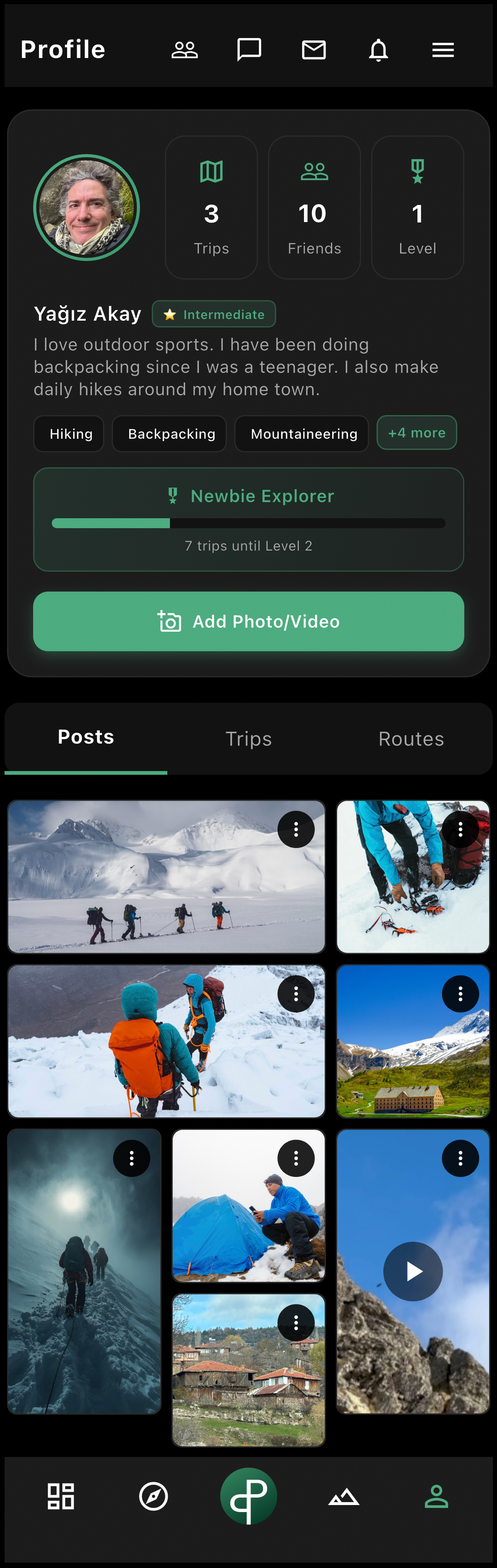Open the mail inbox icon
Screen dimensions: 497x1568
point(314,50)
